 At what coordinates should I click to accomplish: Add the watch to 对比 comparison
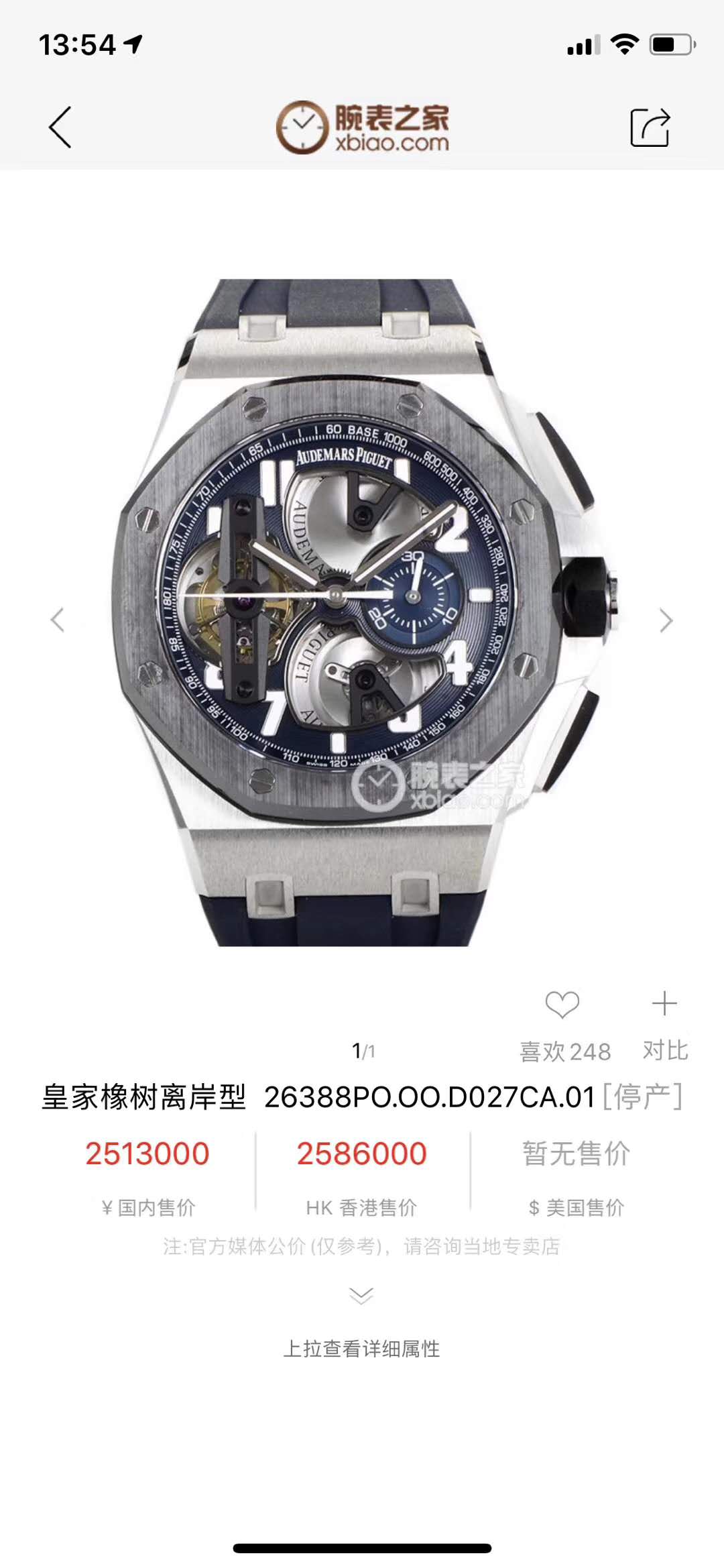[664, 1004]
